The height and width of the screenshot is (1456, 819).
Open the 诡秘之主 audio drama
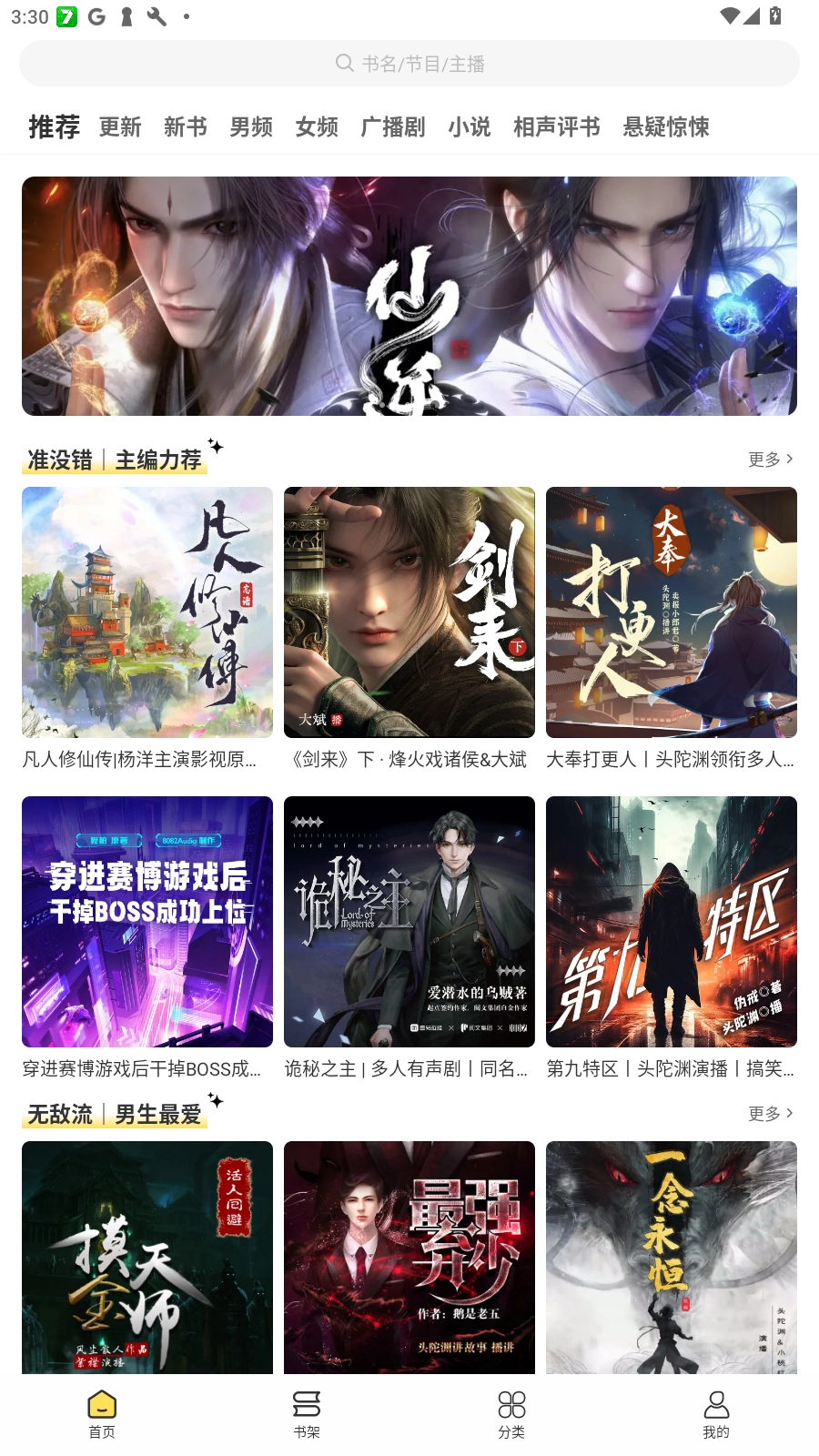[409, 922]
